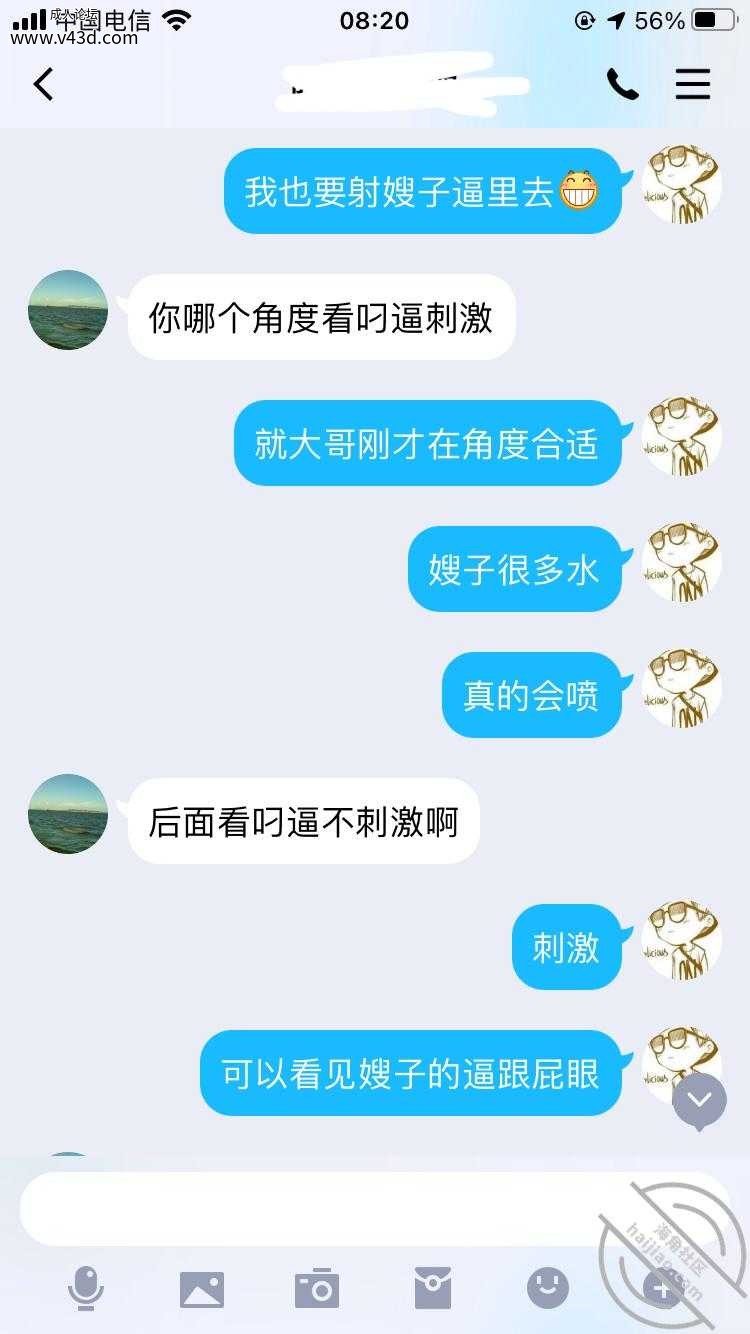Open the chat settings hamburger menu
This screenshot has width=750, height=1334.
tap(692, 84)
